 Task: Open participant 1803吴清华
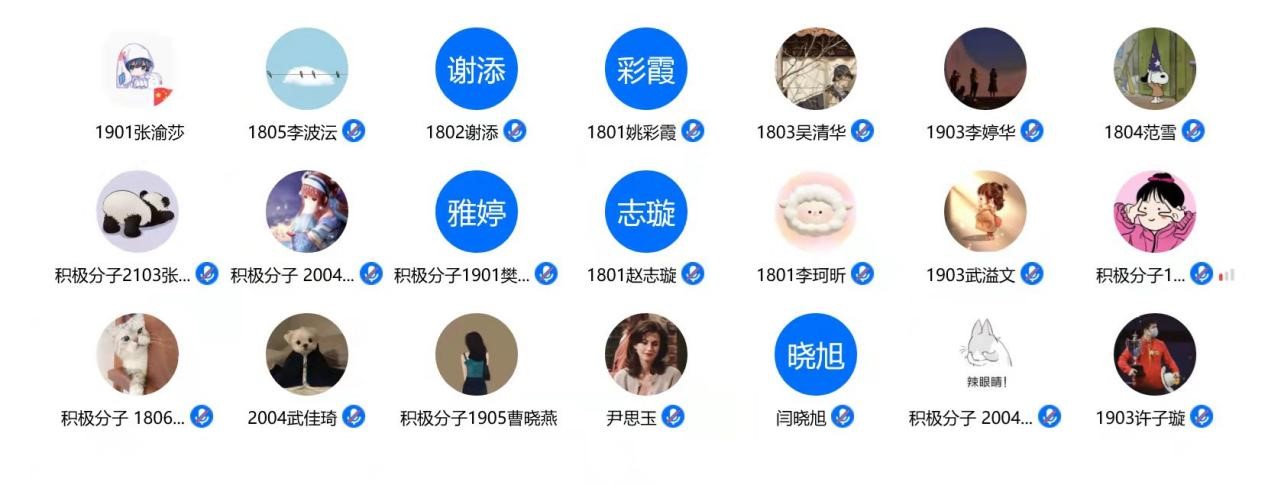pyautogui.click(x=815, y=70)
